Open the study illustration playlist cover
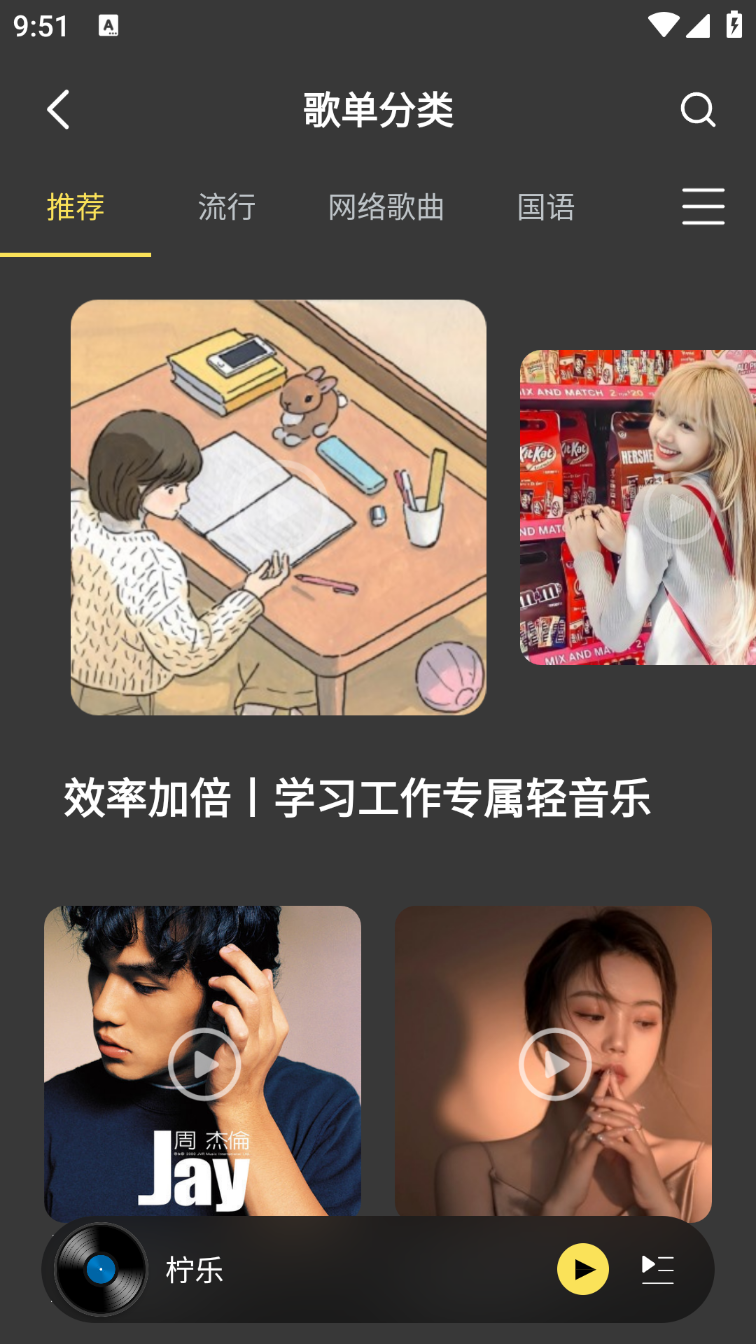 pos(278,507)
